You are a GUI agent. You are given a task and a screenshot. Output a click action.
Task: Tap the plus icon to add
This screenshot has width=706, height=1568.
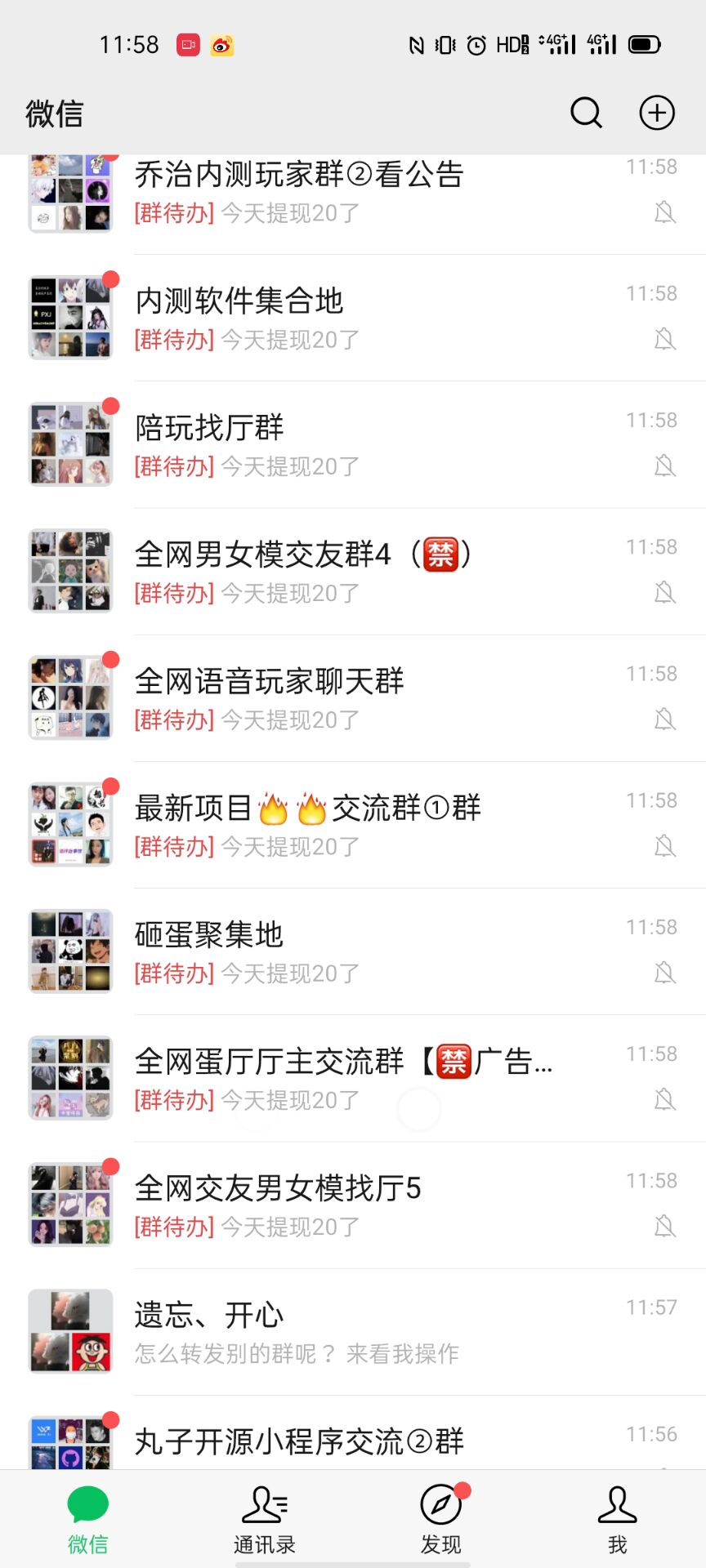[x=656, y=113]
